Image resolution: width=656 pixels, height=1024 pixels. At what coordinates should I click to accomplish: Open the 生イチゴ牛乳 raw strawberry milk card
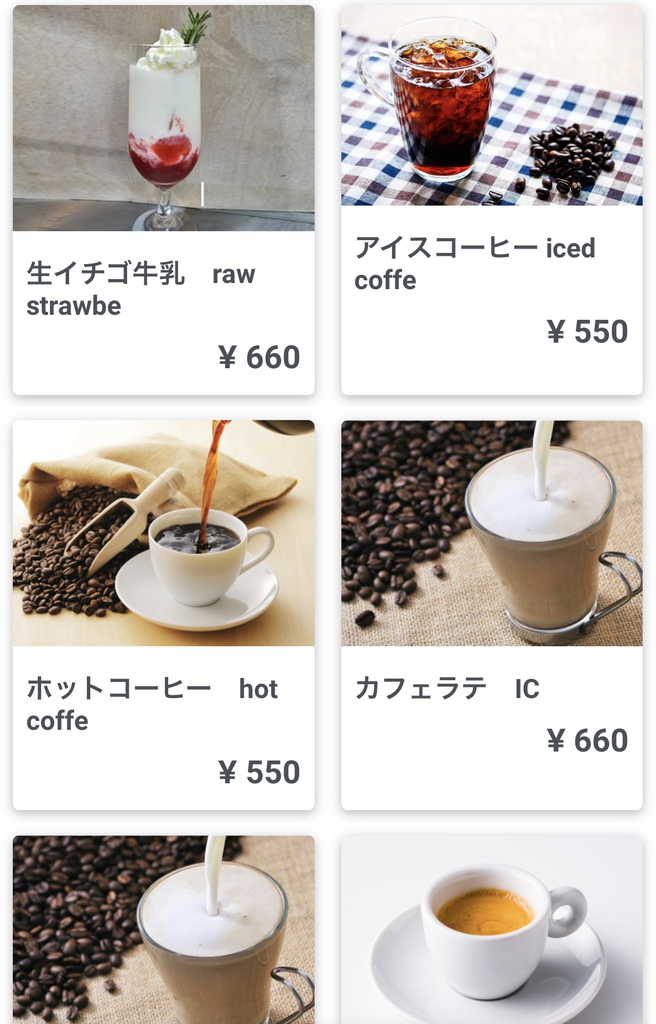[163, 200]
